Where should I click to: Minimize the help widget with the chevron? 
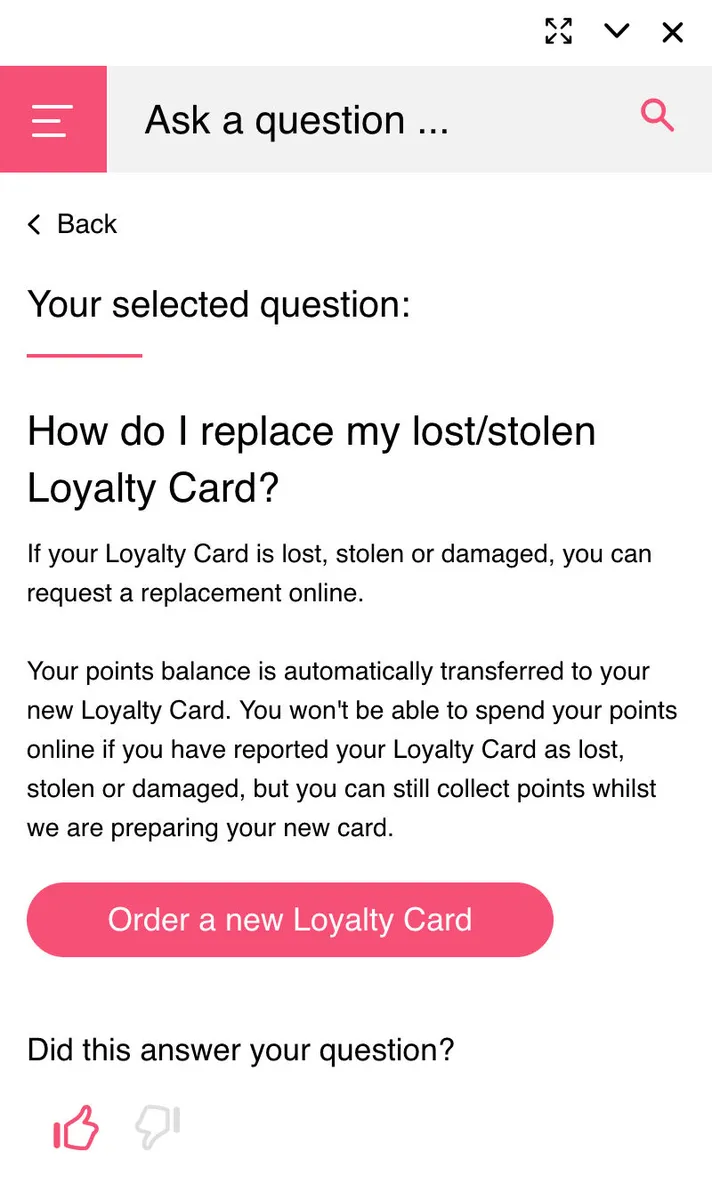pos(617,31)
